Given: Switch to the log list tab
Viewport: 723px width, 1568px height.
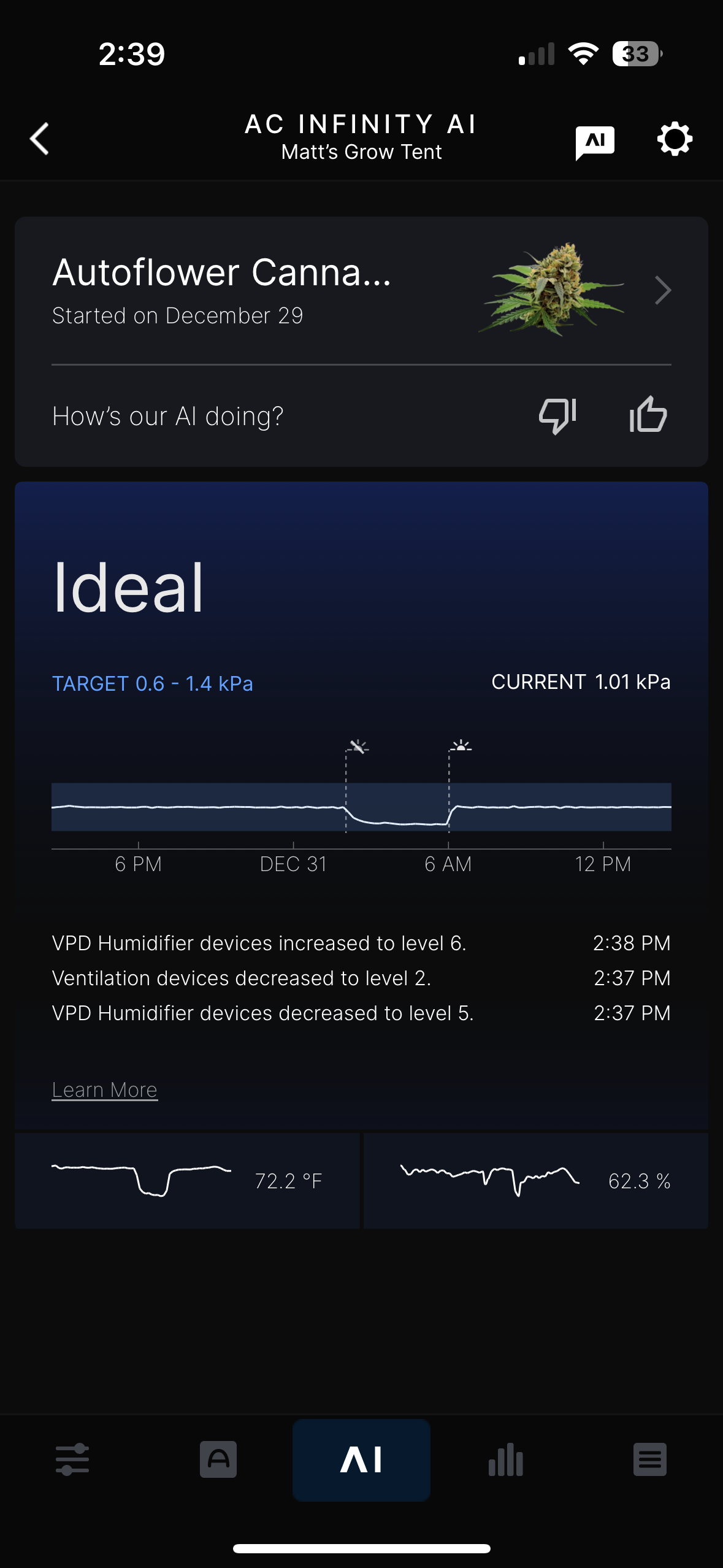Looking at the screenshot, I should (x=650, y=1459).
